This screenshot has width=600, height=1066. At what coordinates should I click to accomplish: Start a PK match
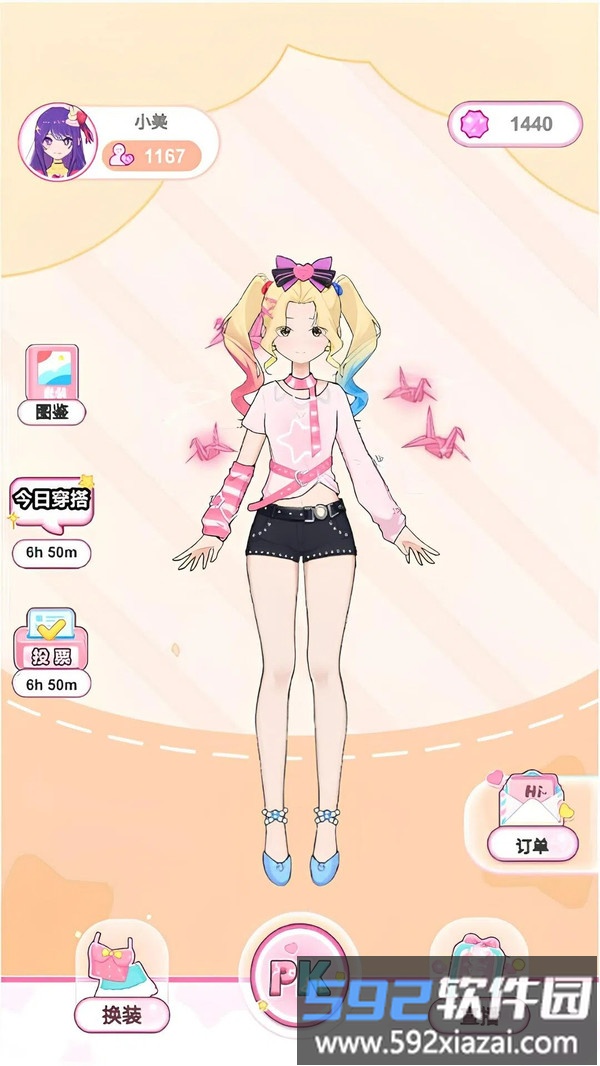[x=296, y=973]
